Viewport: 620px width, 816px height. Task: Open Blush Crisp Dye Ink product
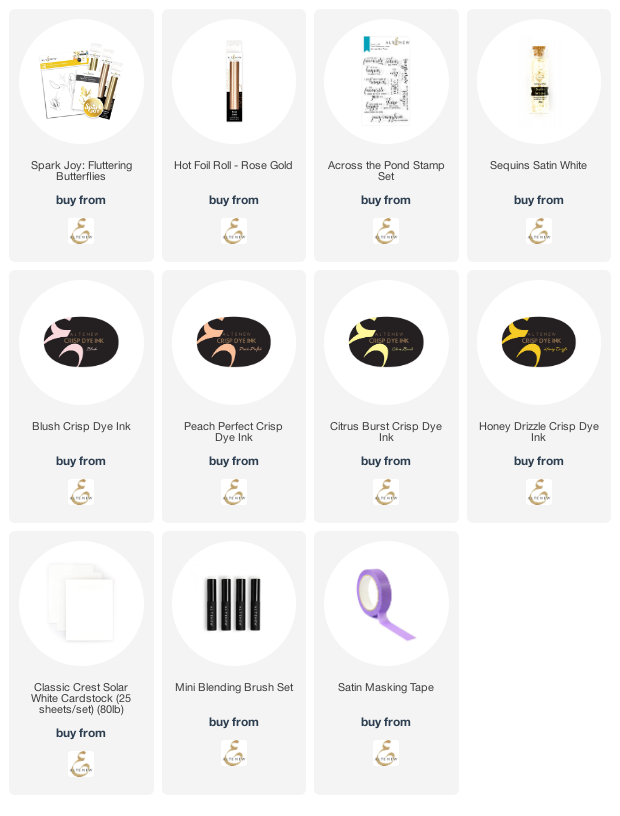pos(81,343)
